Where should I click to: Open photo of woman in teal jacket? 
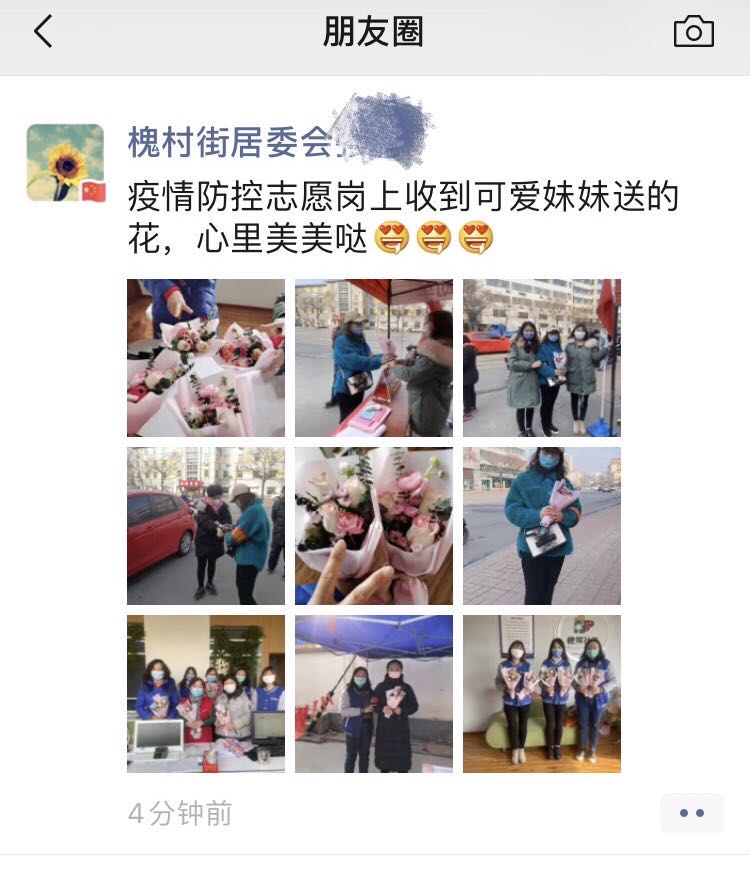click(541, 525)
